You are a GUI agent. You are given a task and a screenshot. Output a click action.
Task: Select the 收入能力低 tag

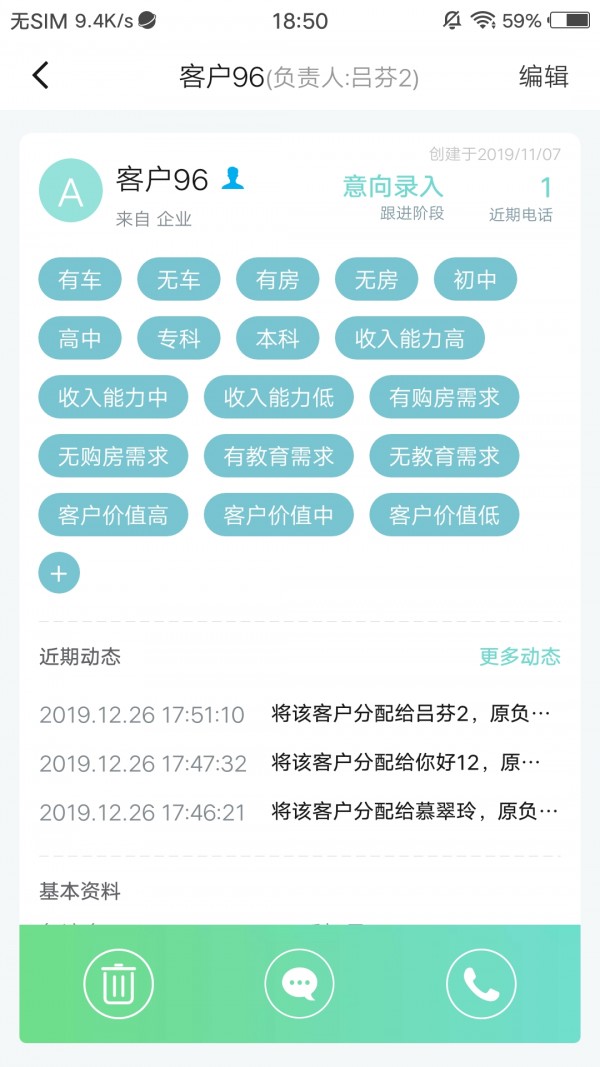[x=277, y=398]
